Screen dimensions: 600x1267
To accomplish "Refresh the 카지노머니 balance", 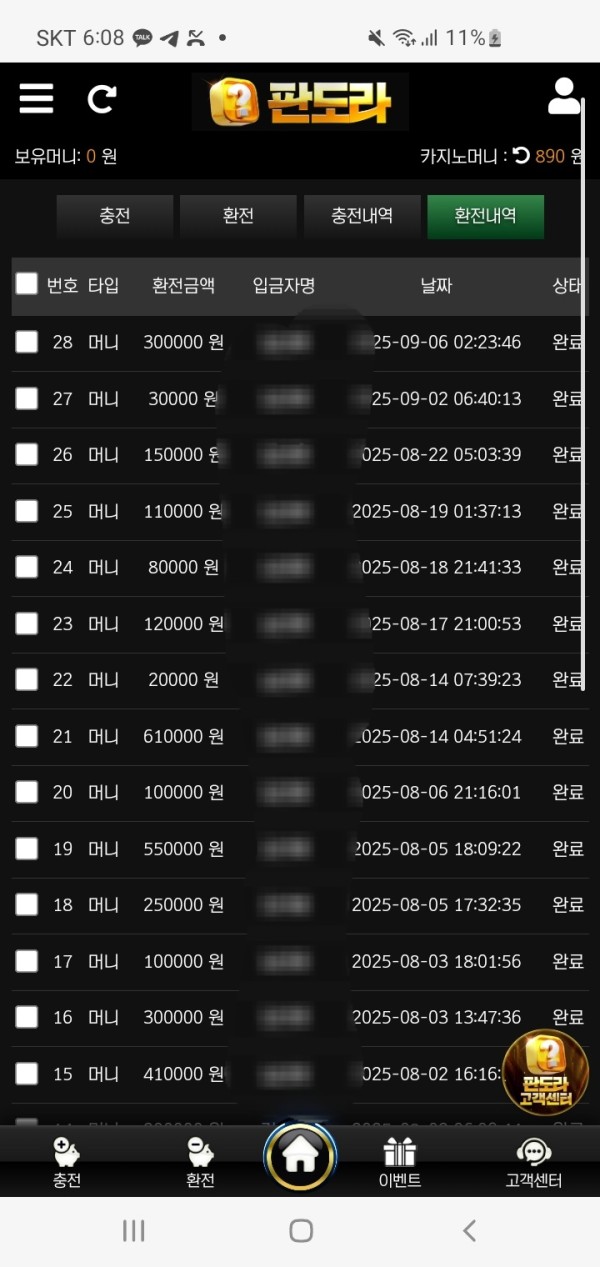I will pos(521,156).
